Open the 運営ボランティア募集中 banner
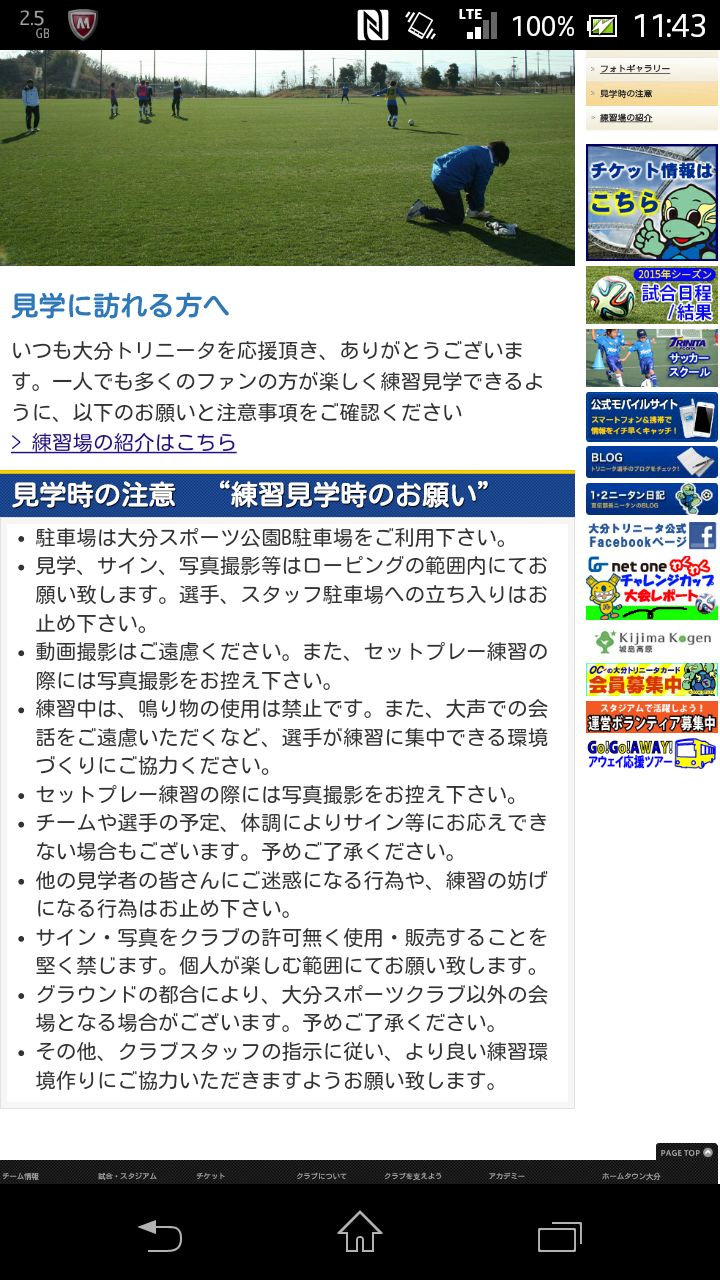720x1280 pixels. [x=652, y=717]
